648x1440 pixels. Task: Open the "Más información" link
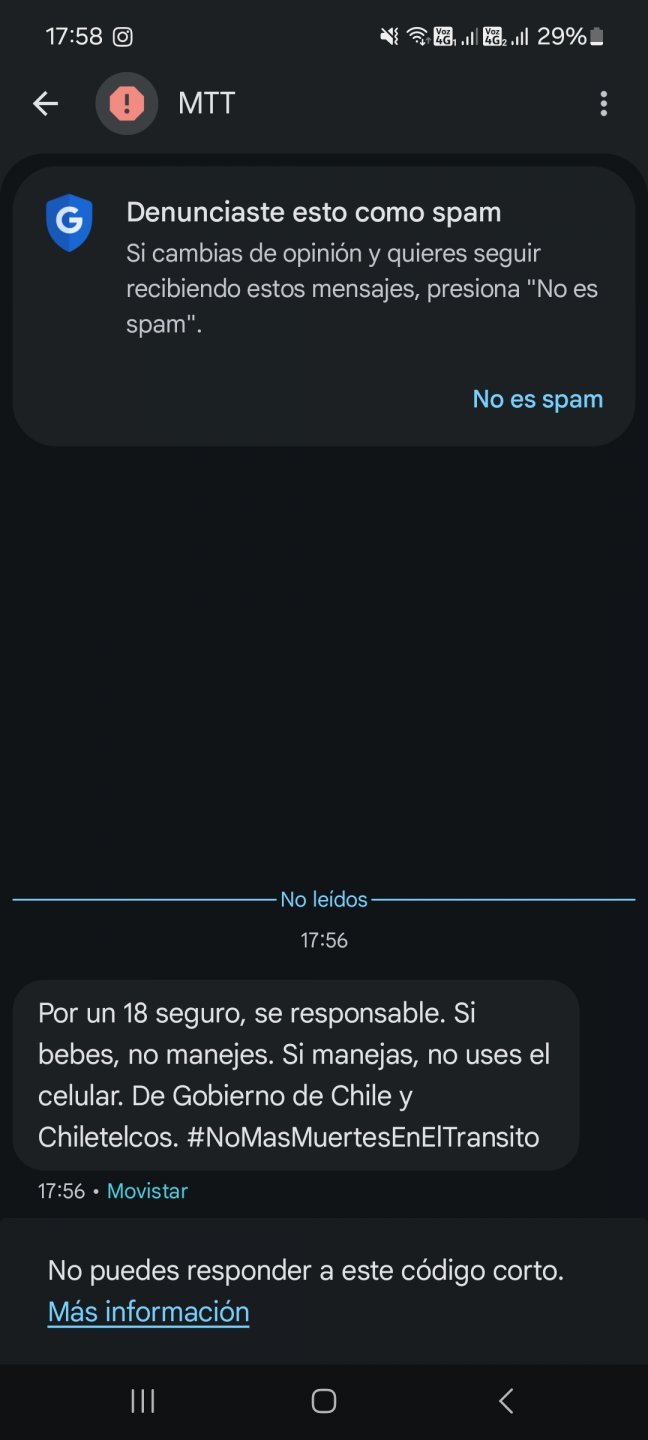pos(148,1311)
